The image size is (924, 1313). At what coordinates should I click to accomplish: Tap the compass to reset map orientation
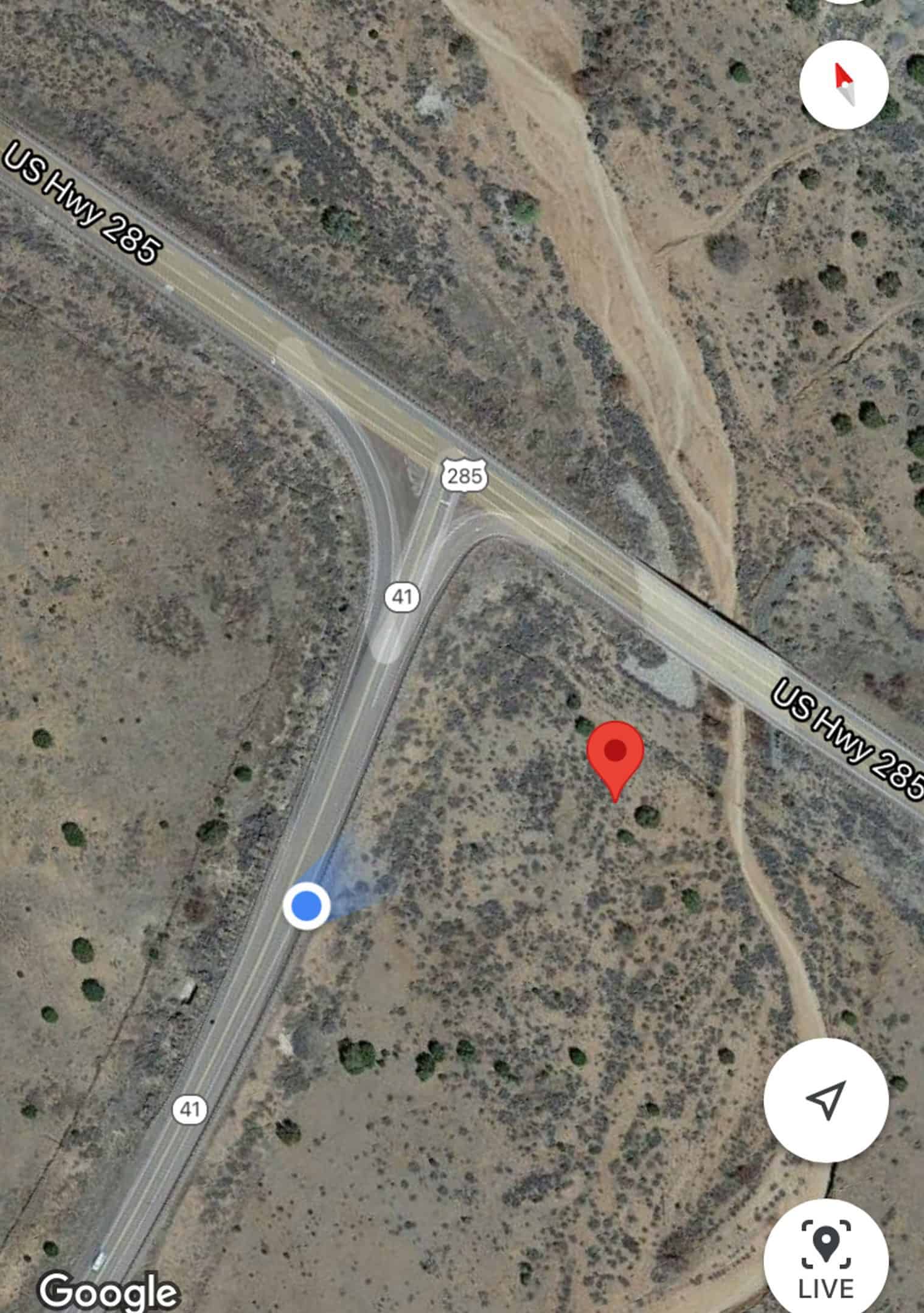pyautogui.click(x=844, y=85)
